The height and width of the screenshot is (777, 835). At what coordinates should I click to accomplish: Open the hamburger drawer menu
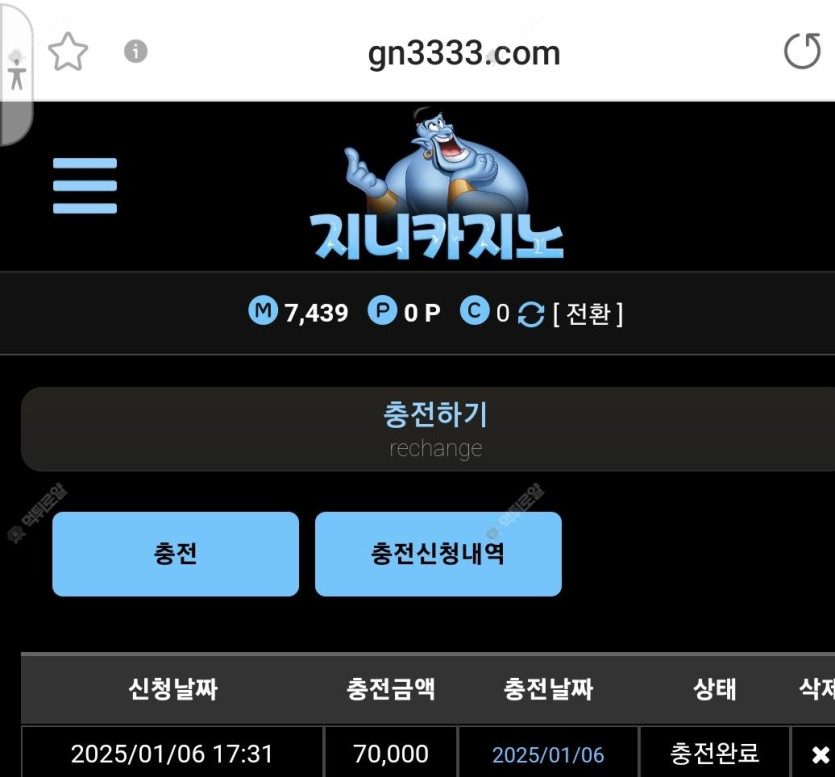(x=85, y=186)
